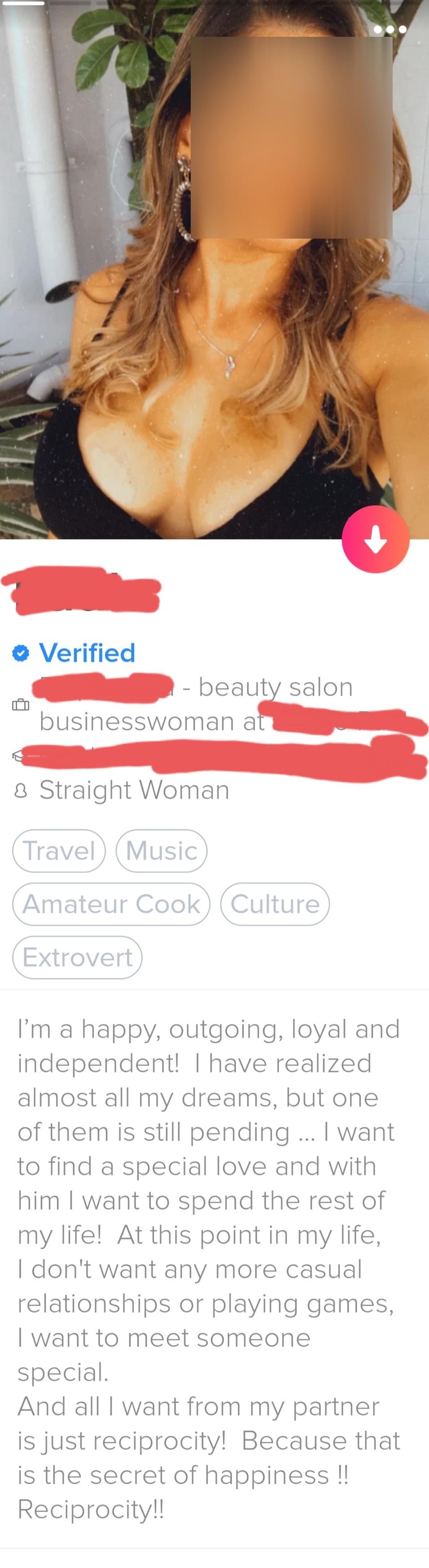Select the Travel interest chip

[x=59, y=850]
